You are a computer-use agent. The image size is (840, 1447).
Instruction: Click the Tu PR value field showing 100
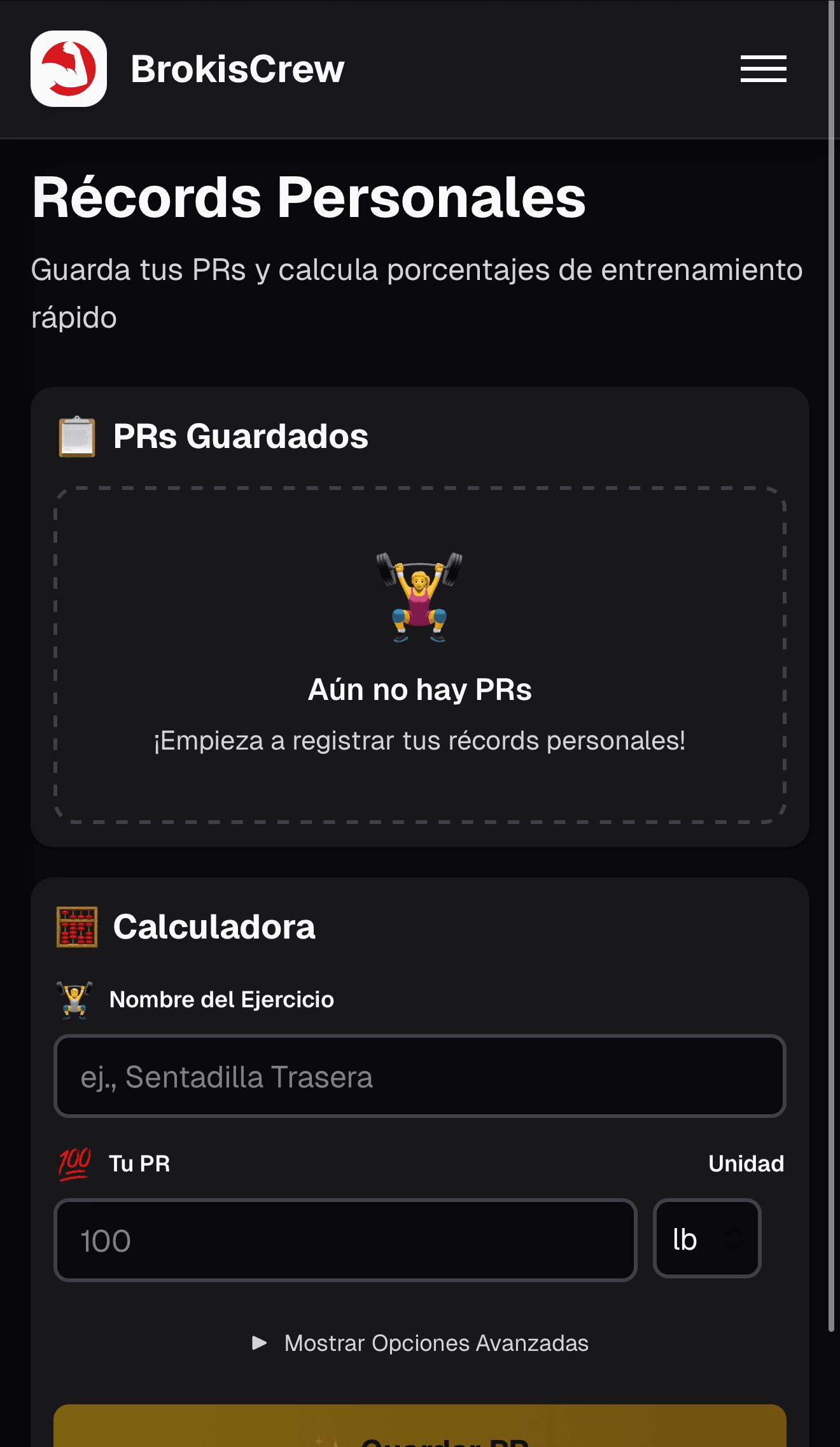click(346, 1239)
